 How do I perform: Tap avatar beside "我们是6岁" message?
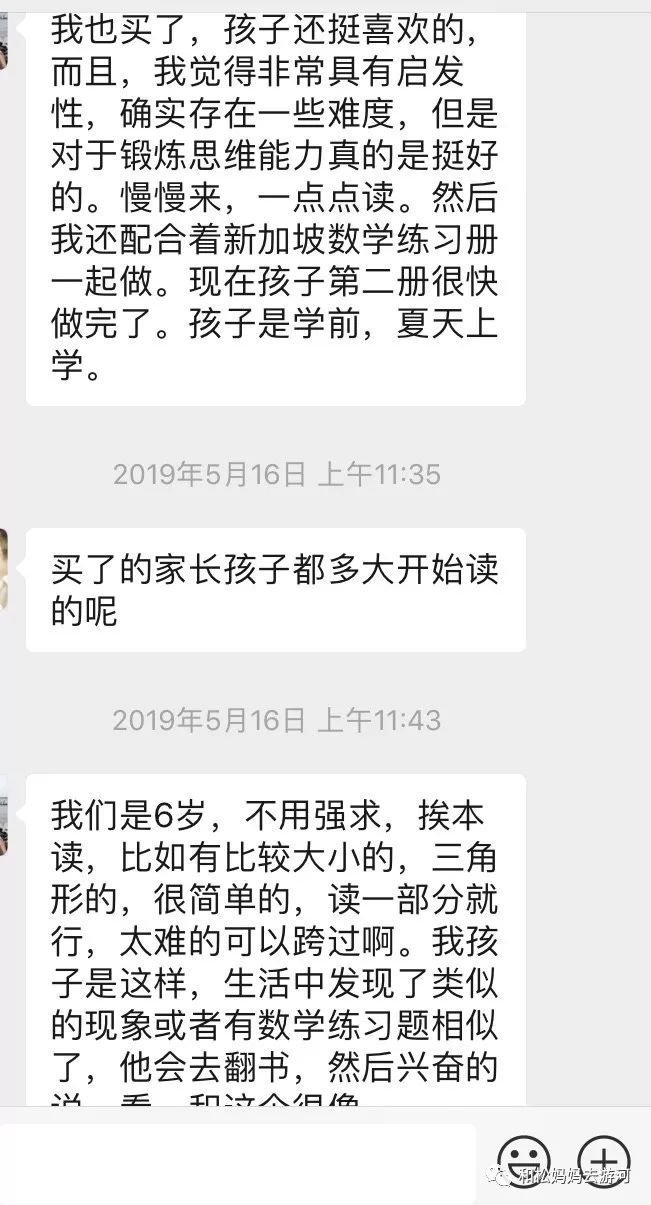pyautogui.click(x=3, y=814)
